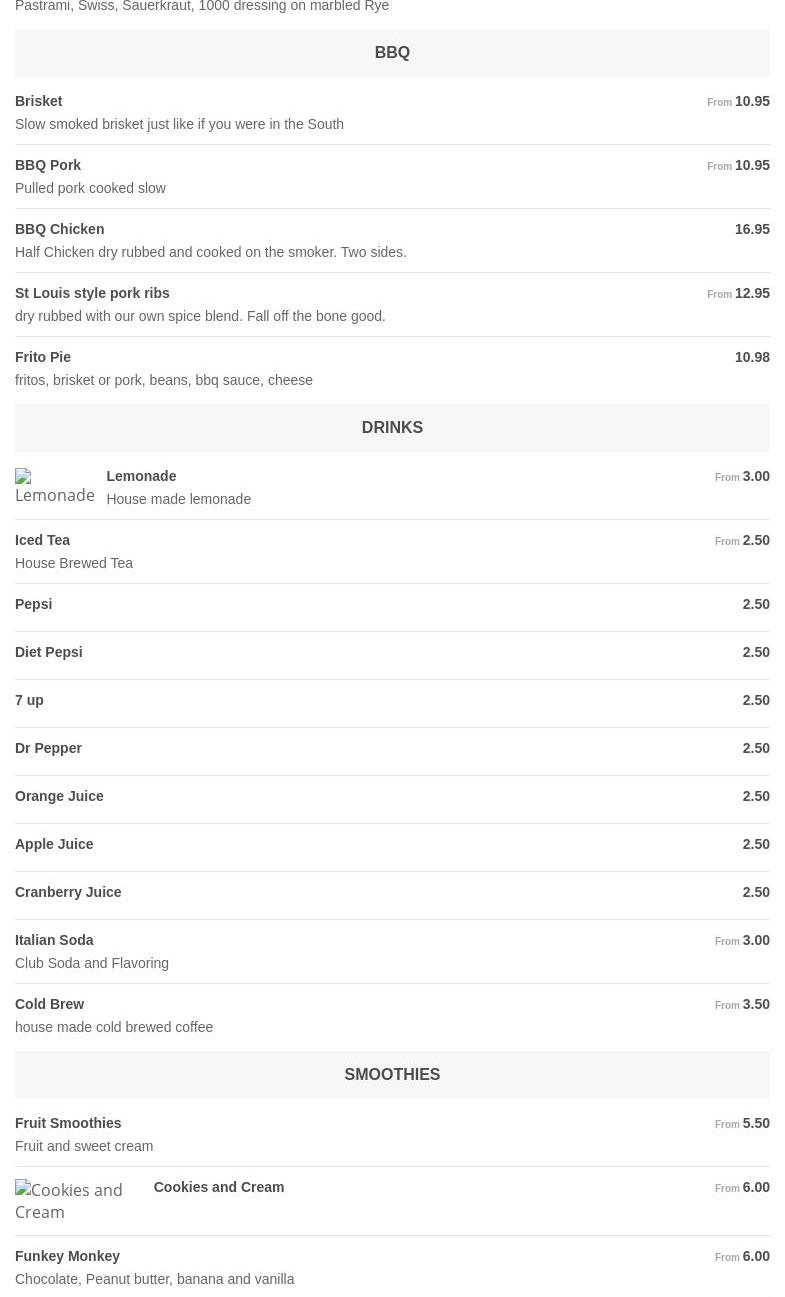
Task: Open the Italian Soda item
Action: click(392, 951)
